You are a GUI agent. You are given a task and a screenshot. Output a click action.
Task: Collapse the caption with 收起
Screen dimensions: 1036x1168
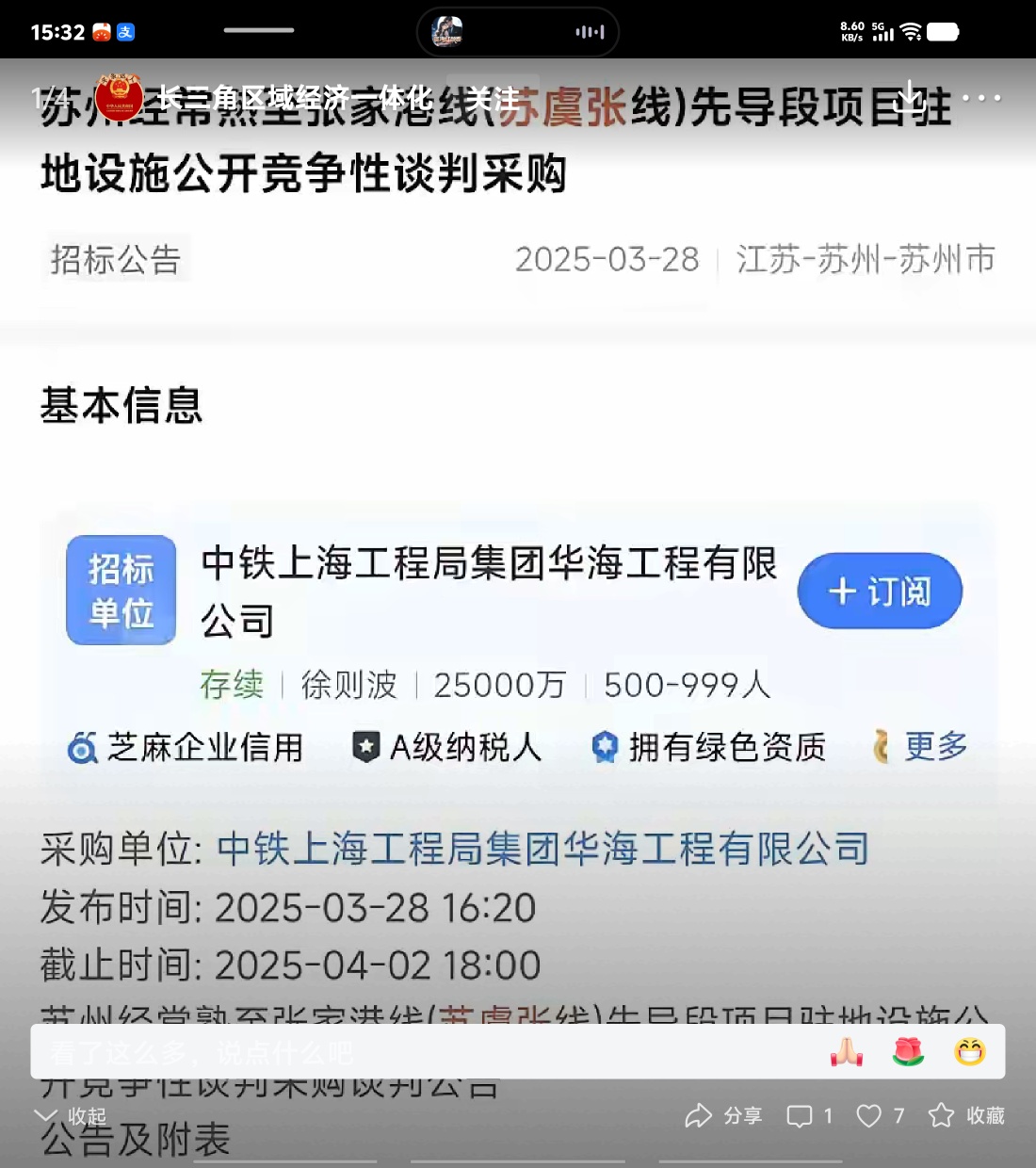point(72,1116)
